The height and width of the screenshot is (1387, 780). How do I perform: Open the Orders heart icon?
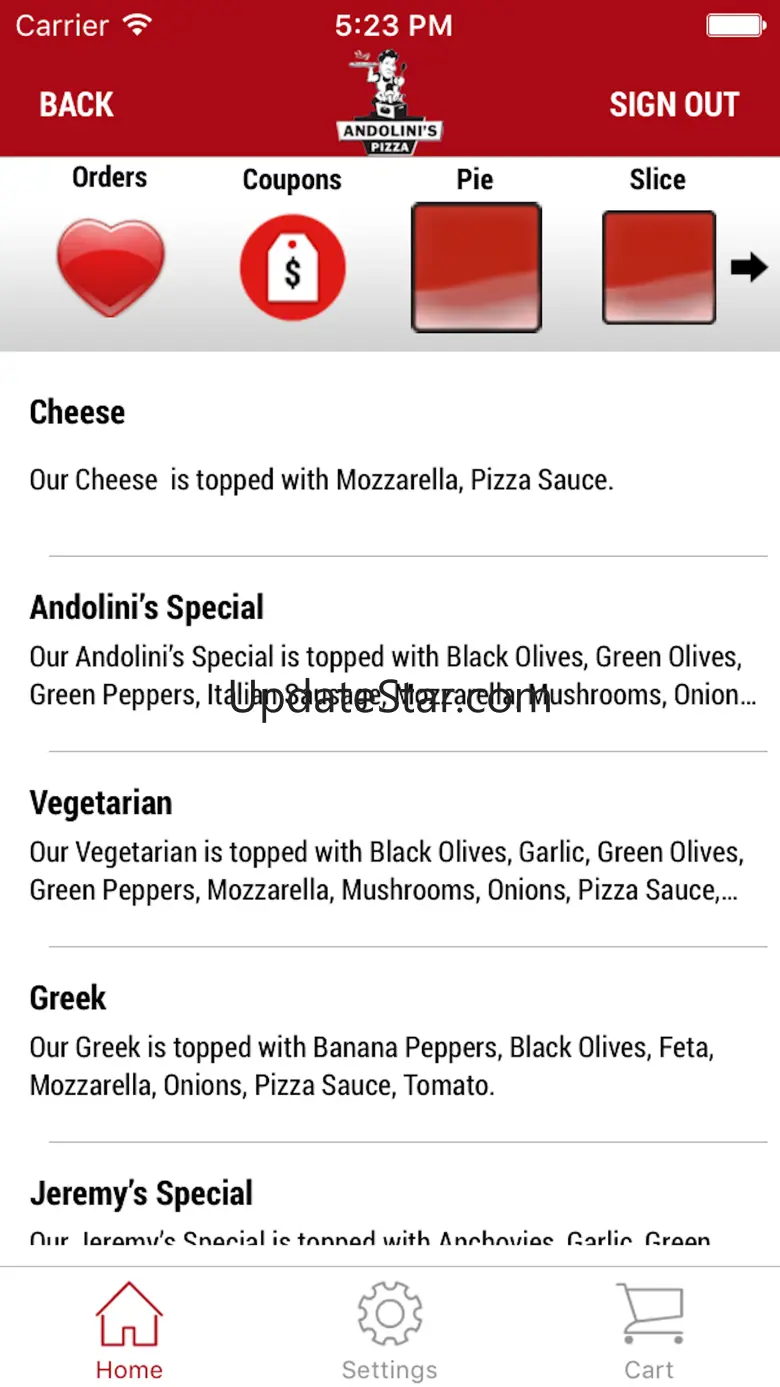click(110, 267)
